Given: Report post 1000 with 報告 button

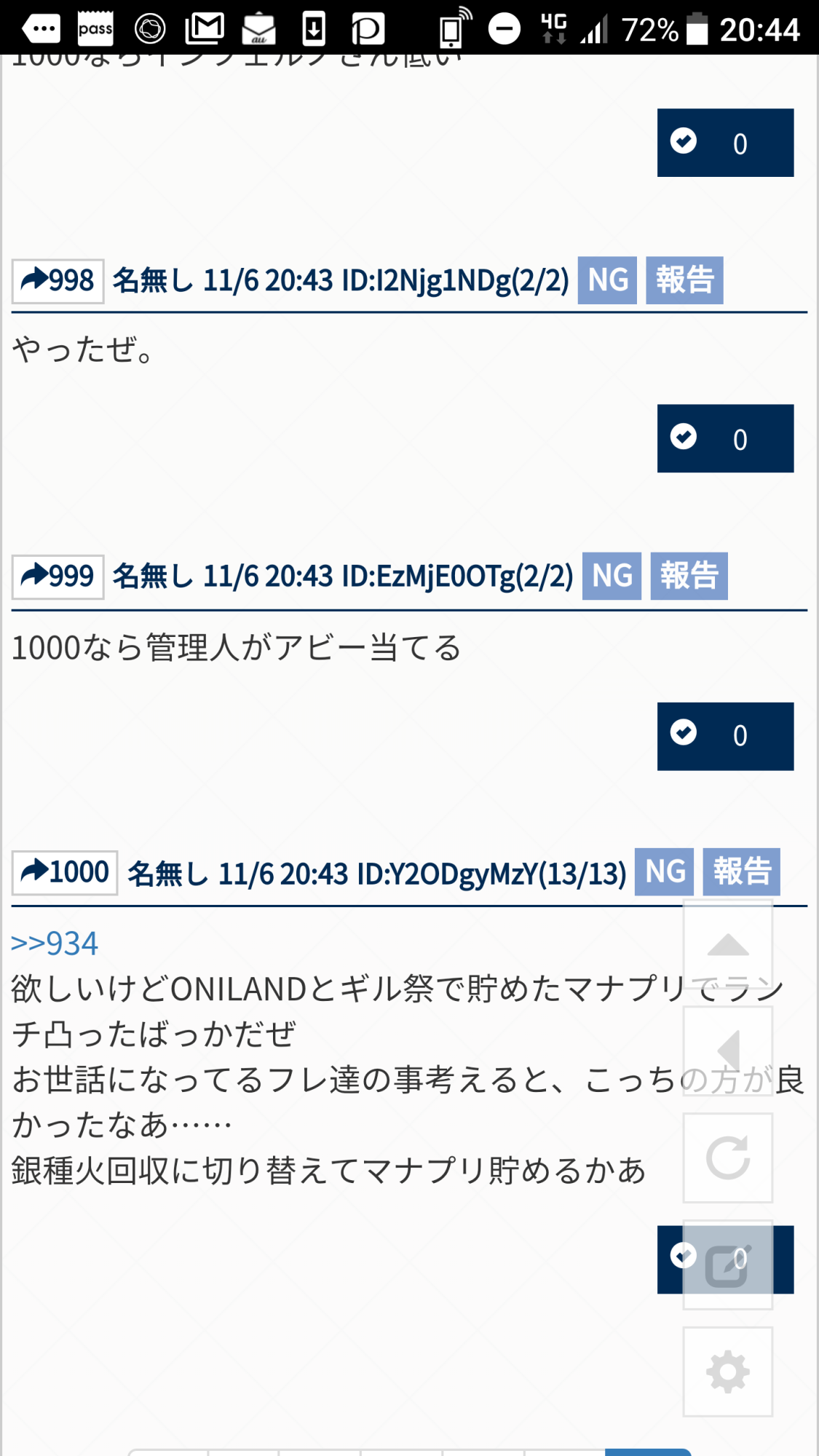Looking at the screenshot, I should 741,871.
